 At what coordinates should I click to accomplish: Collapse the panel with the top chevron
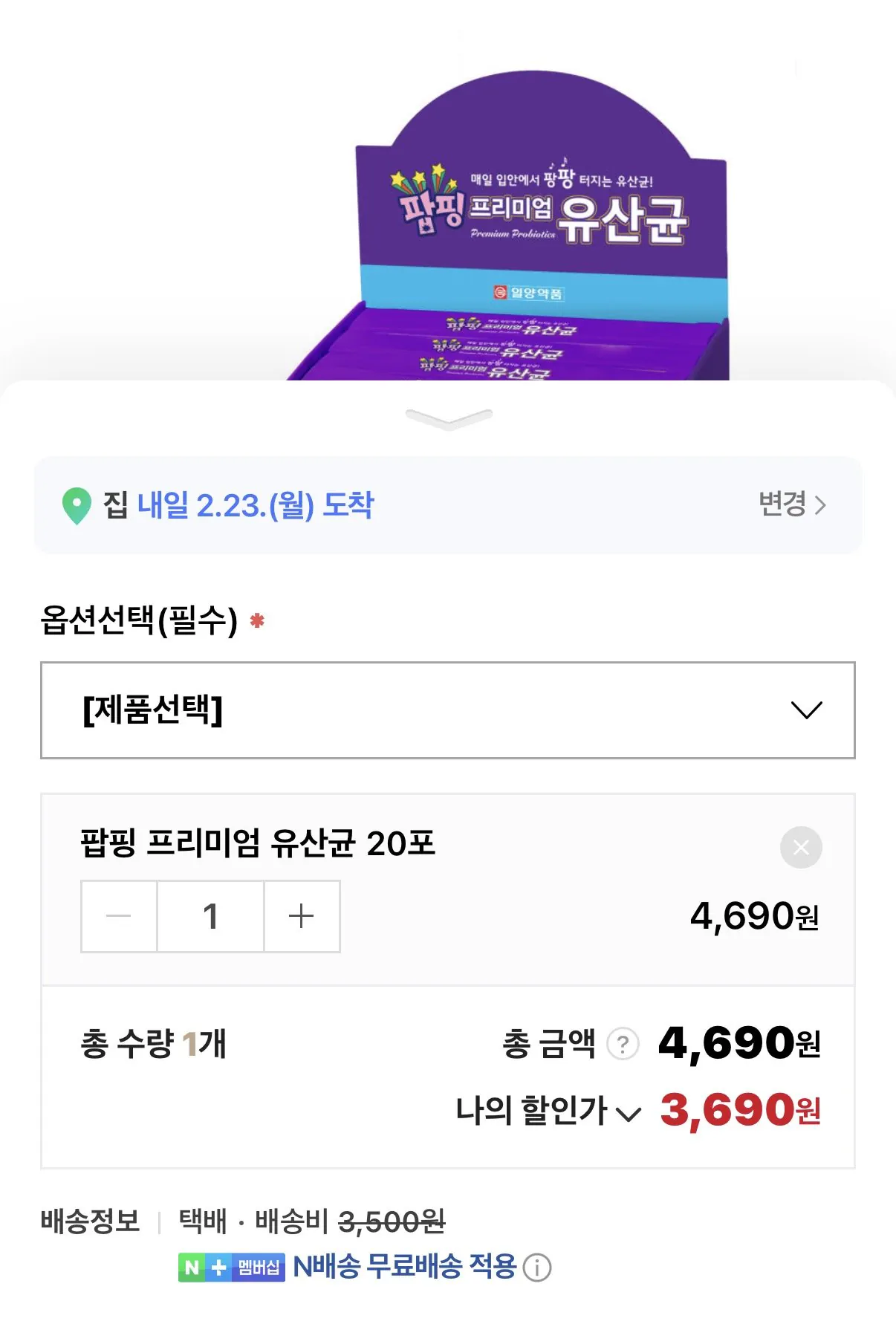pos(447,418)
